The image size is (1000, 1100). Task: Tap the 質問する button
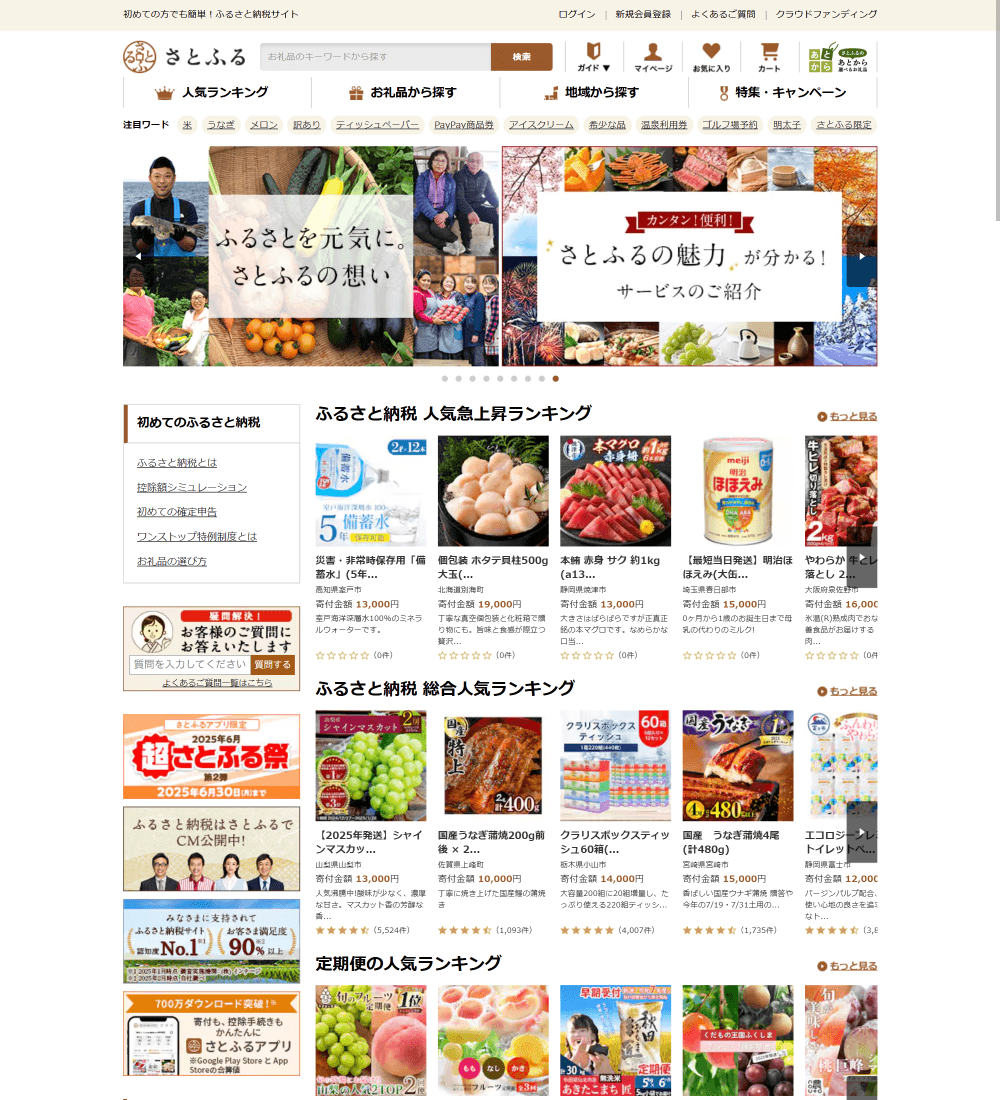(272, 665)
